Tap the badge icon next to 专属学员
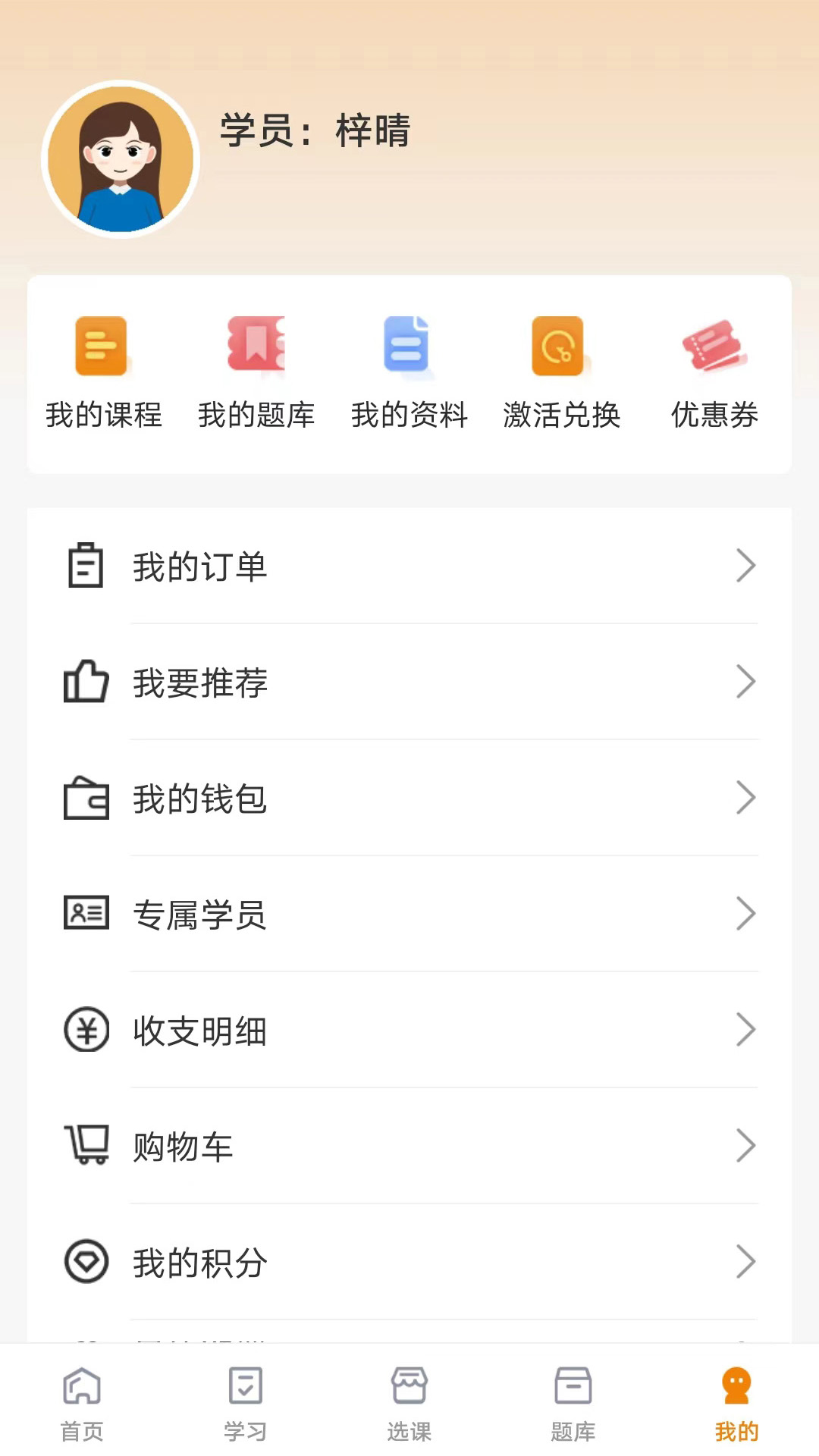Viewport: 819px width, 1456px height. click(86, 913)
